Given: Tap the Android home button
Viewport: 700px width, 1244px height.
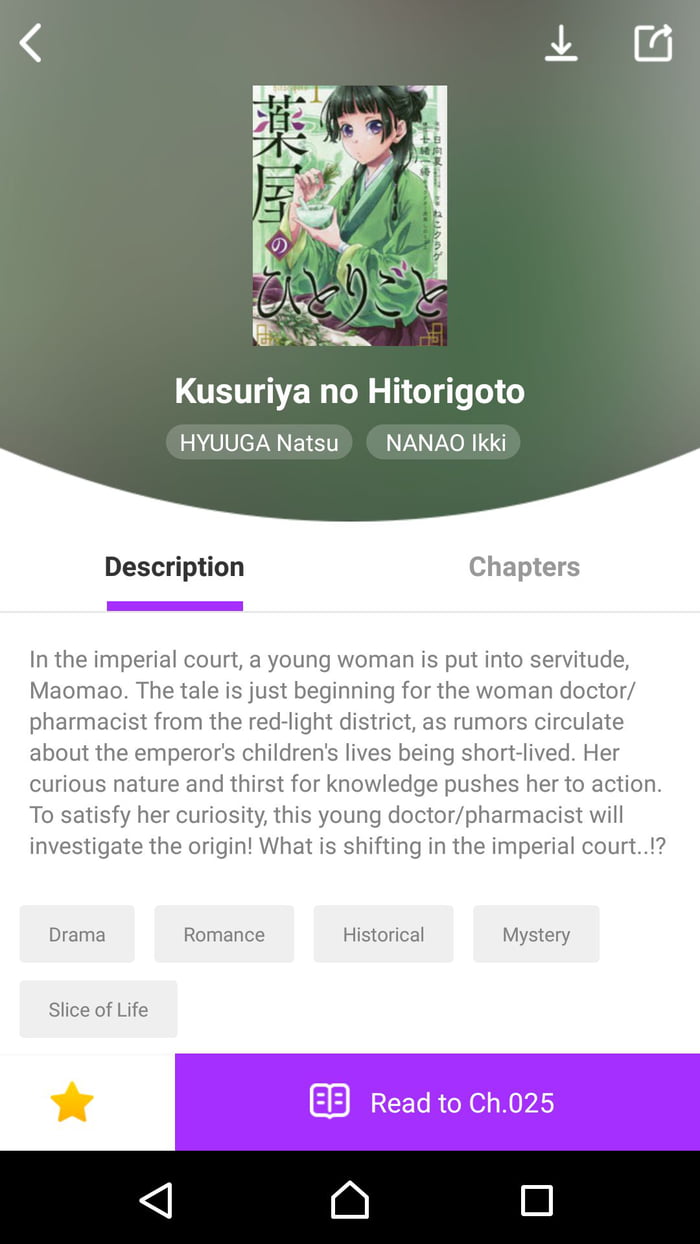Looking at the screenshot, I should click(x=350, y=1199).
